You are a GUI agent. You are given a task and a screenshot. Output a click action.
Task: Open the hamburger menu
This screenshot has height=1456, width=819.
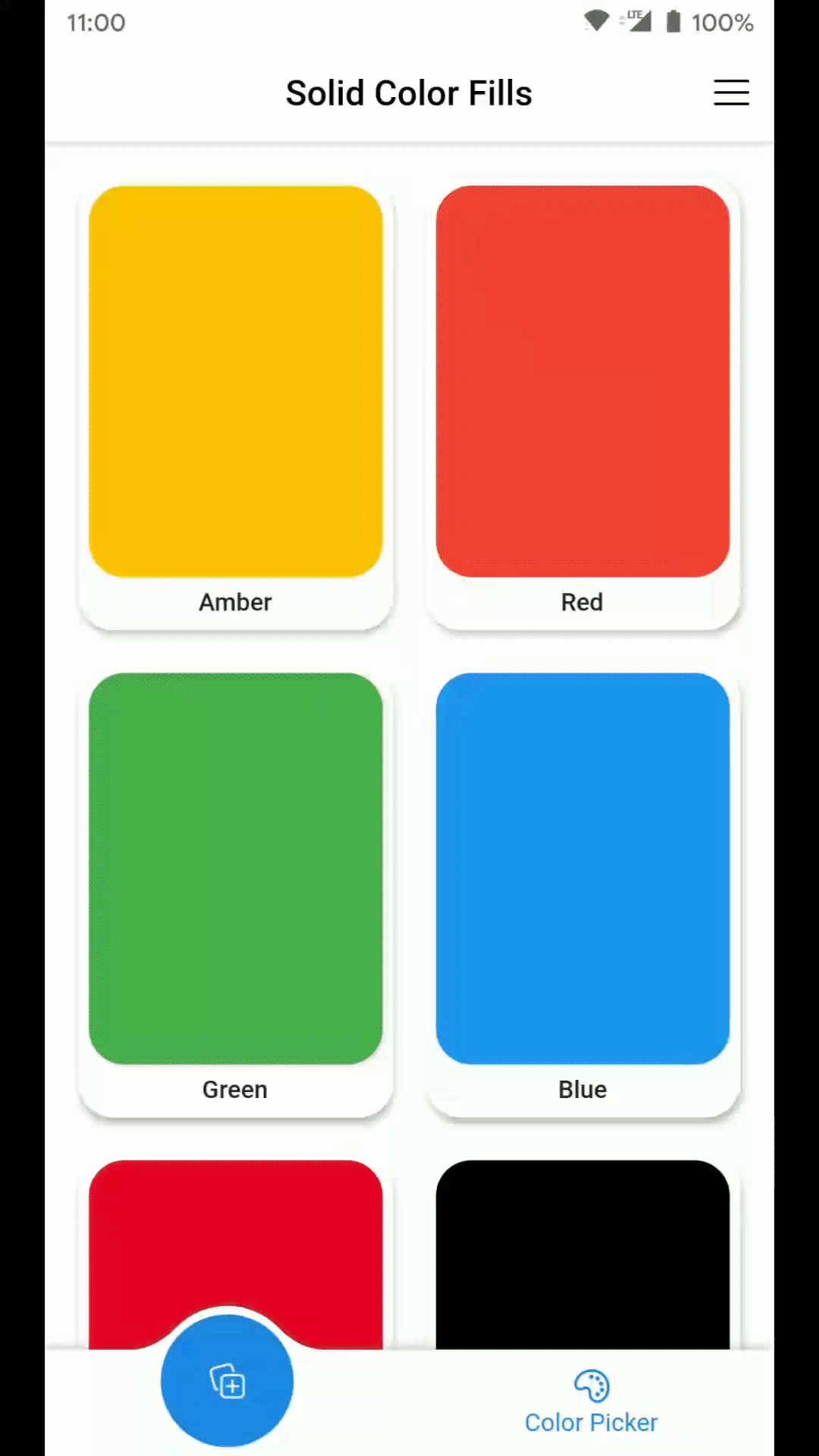[731, 93]
